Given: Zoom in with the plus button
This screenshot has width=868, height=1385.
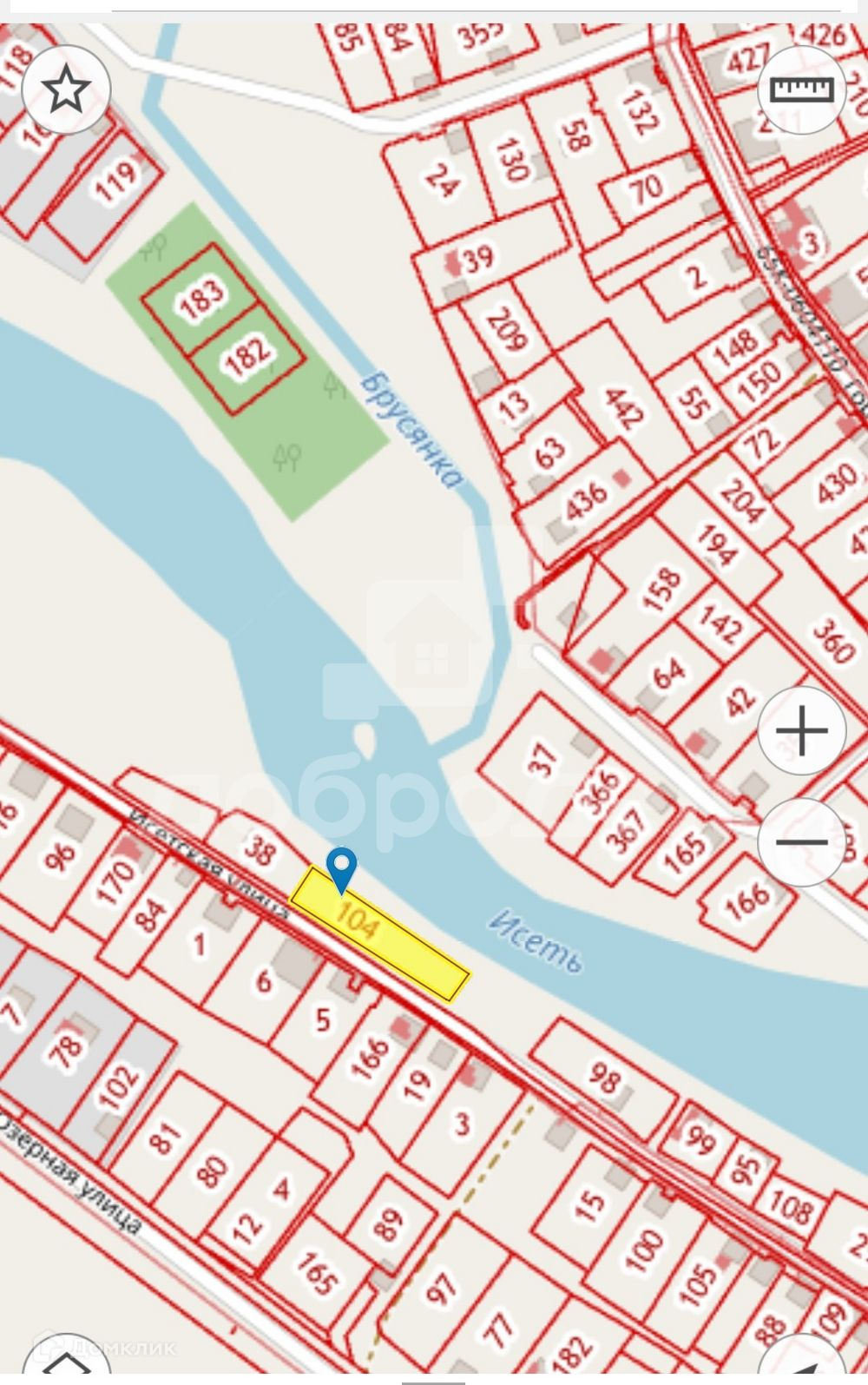Looking at the screenshot, I should pos(801,731).
